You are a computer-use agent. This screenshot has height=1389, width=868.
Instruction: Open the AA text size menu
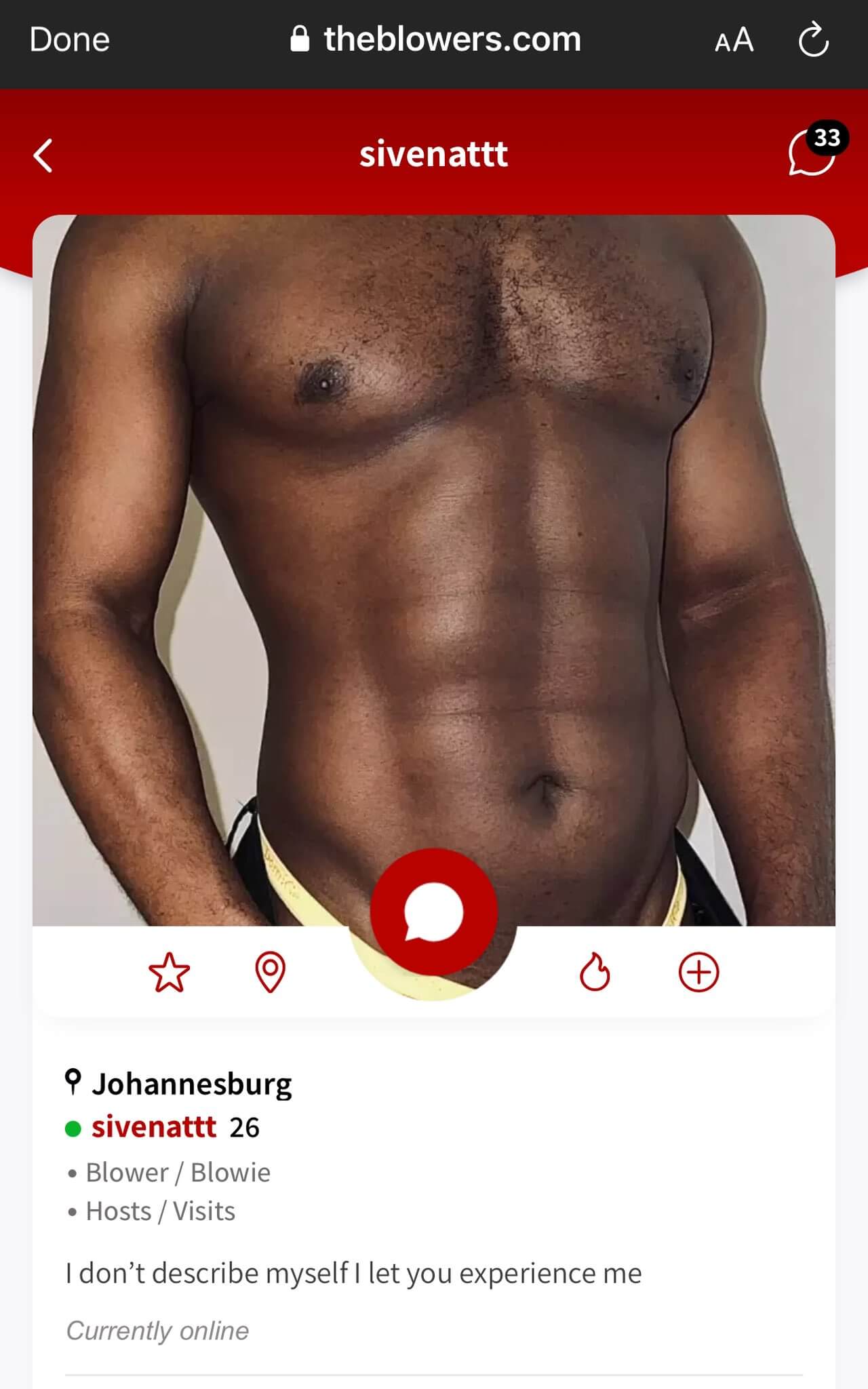coord(734,40)
